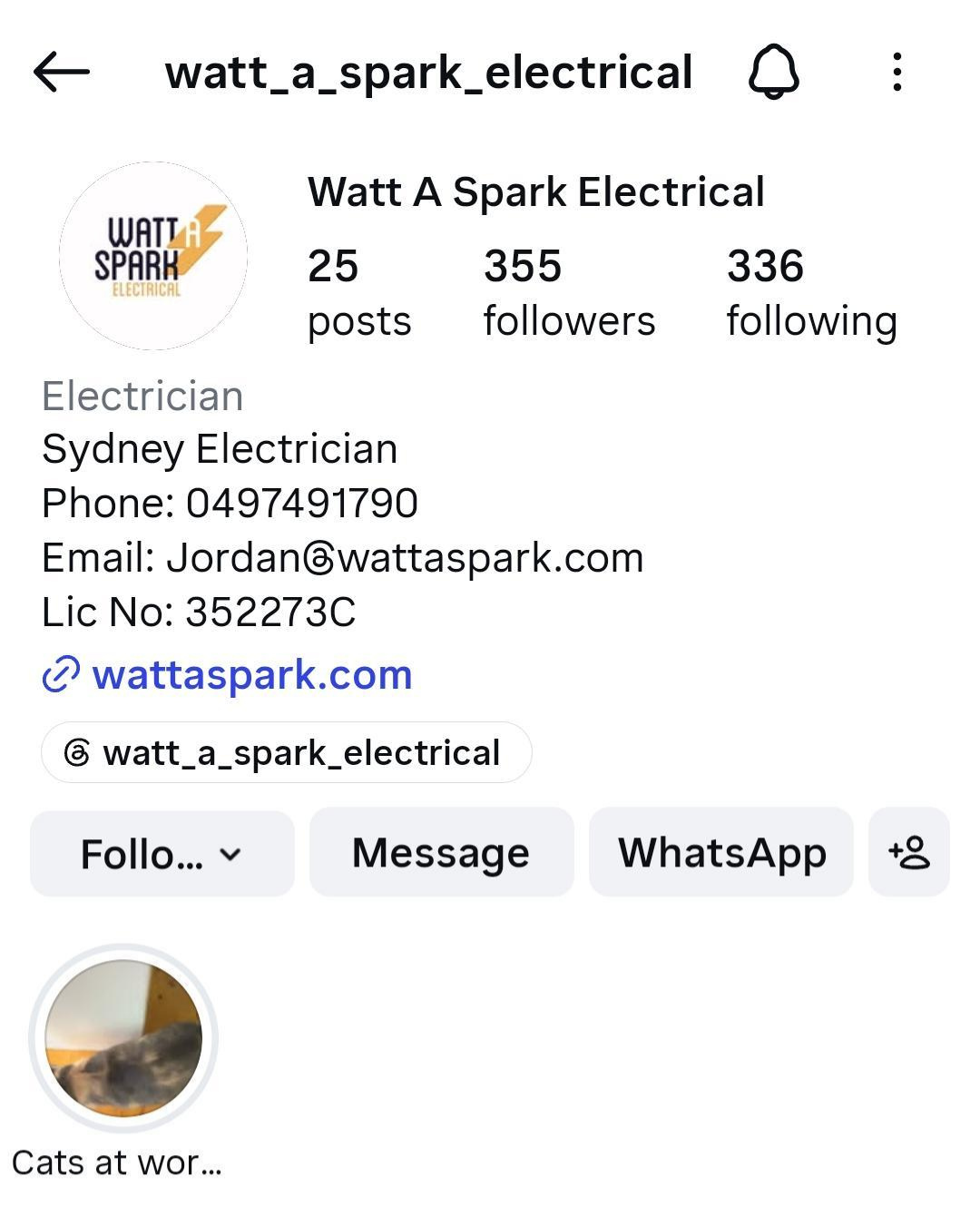
Task: Open the 355 followers list
Action: pos(569,293)
